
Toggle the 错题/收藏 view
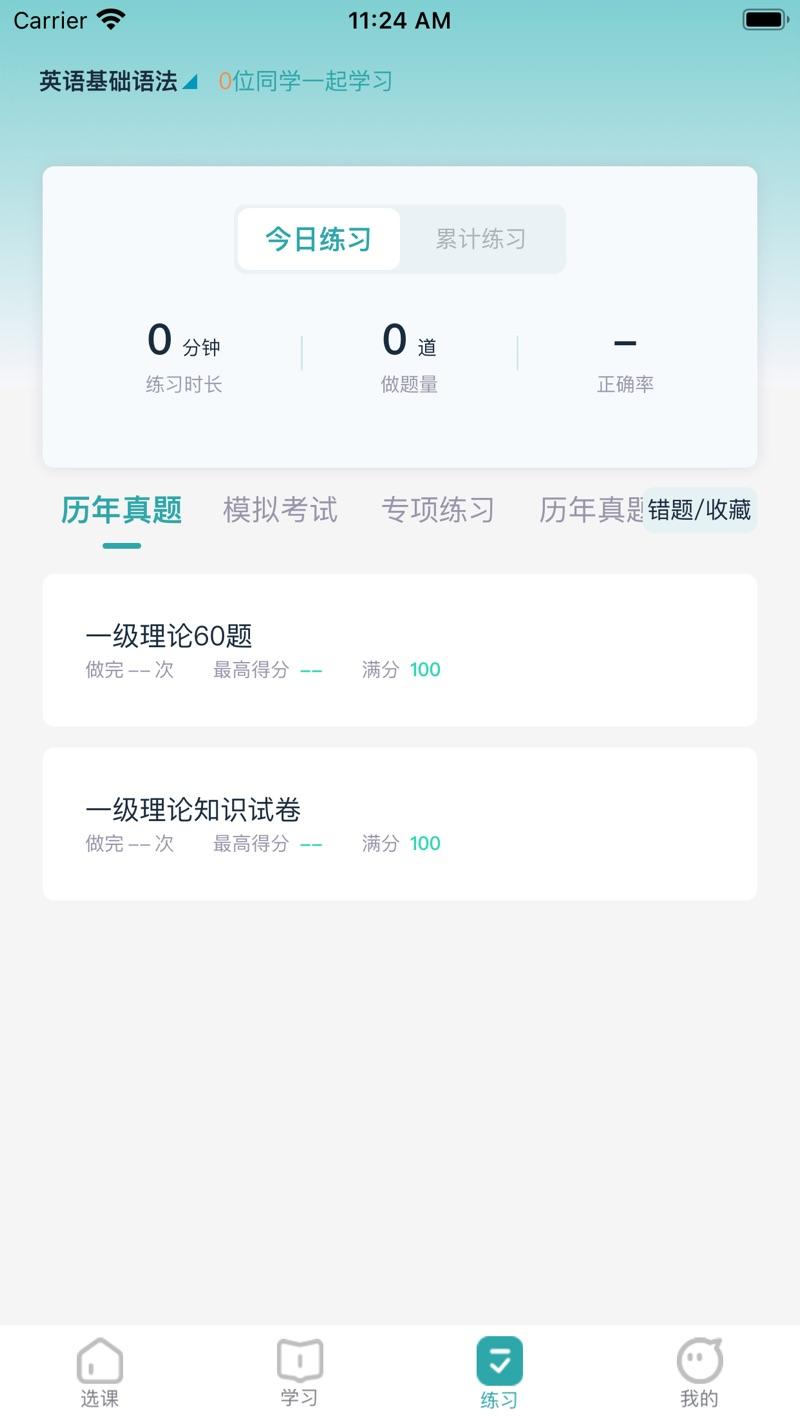[x=701, y=510]
